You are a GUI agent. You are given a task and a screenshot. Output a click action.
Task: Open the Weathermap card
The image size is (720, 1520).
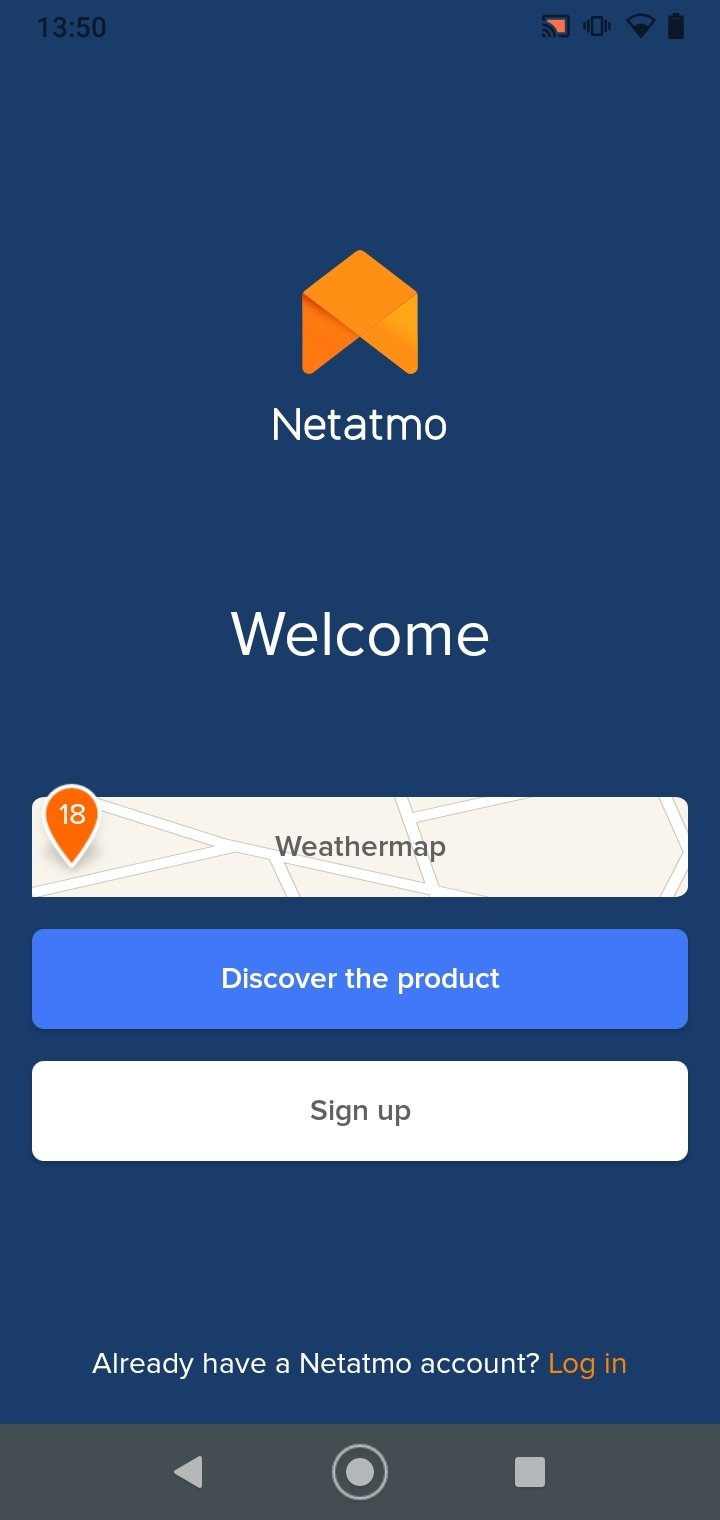click(360, 846)
